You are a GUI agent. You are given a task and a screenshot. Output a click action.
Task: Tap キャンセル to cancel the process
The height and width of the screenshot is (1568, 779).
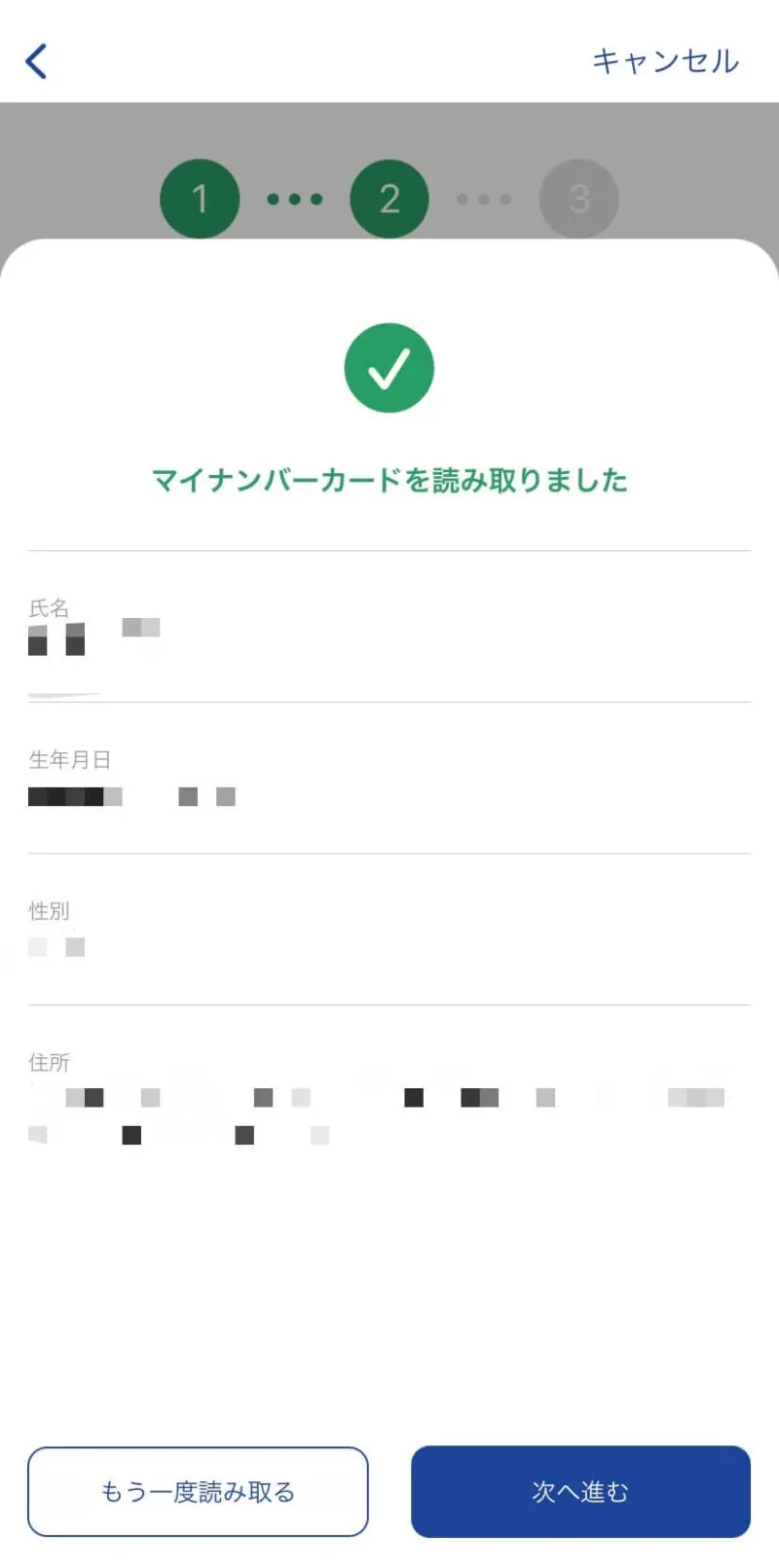(665, 61)
